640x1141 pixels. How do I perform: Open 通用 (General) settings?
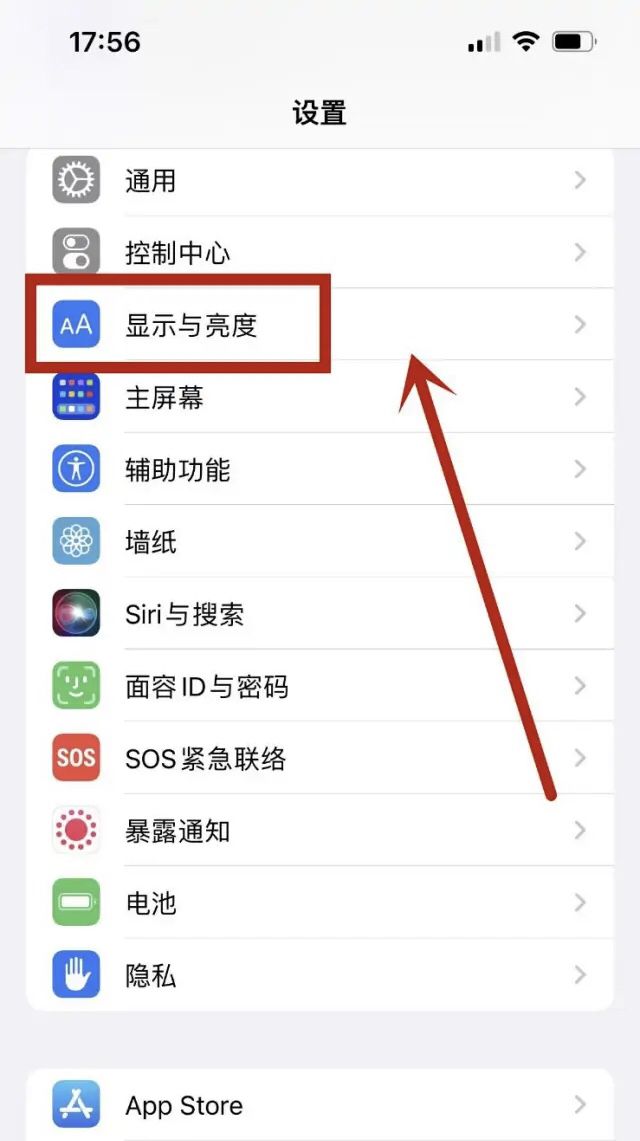point(320,181)
